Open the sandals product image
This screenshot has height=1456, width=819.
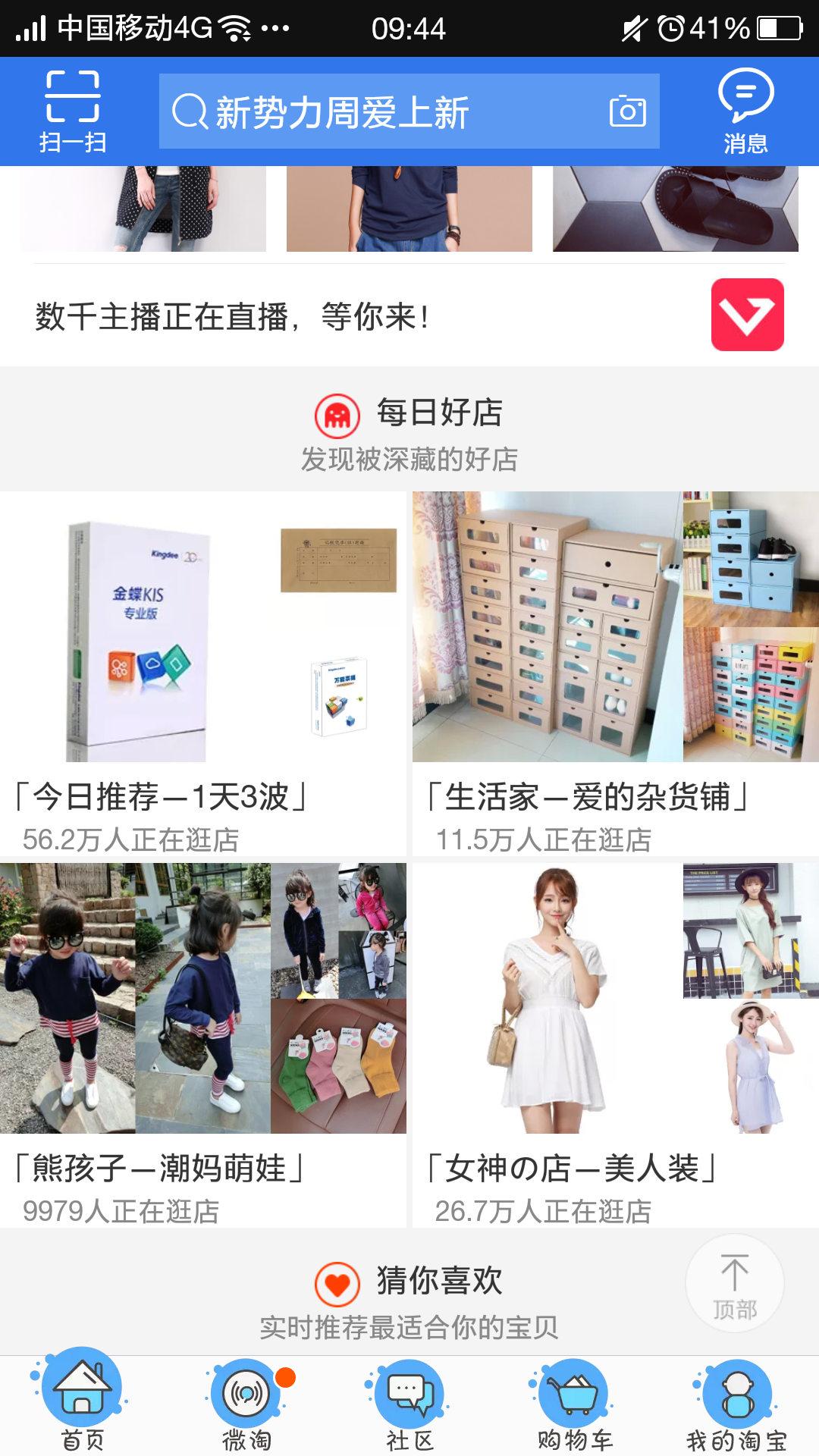[x=675, y=209]
